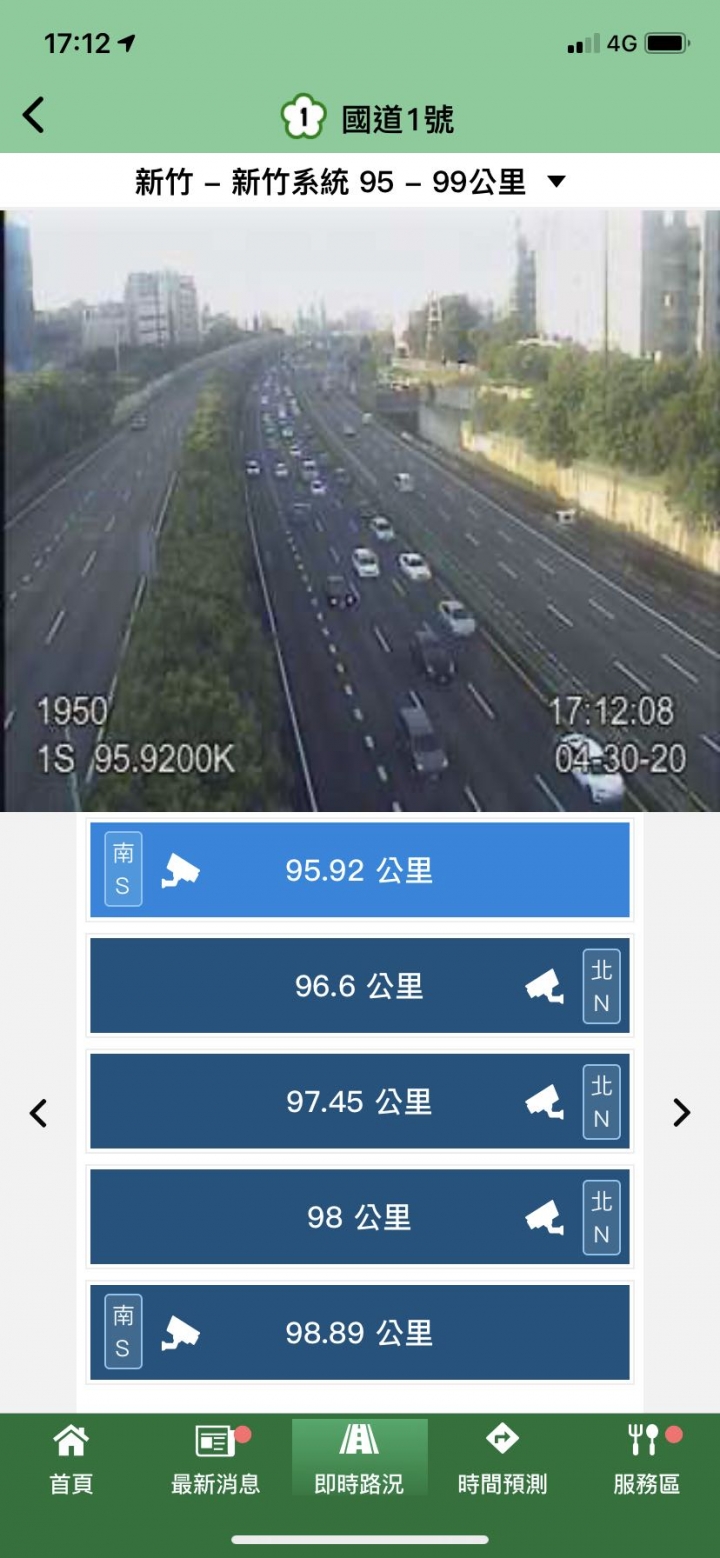Select the 即時路況 tab
Image resolution: width=720 pixels, height=1558 pixels.
[359, 1461]
